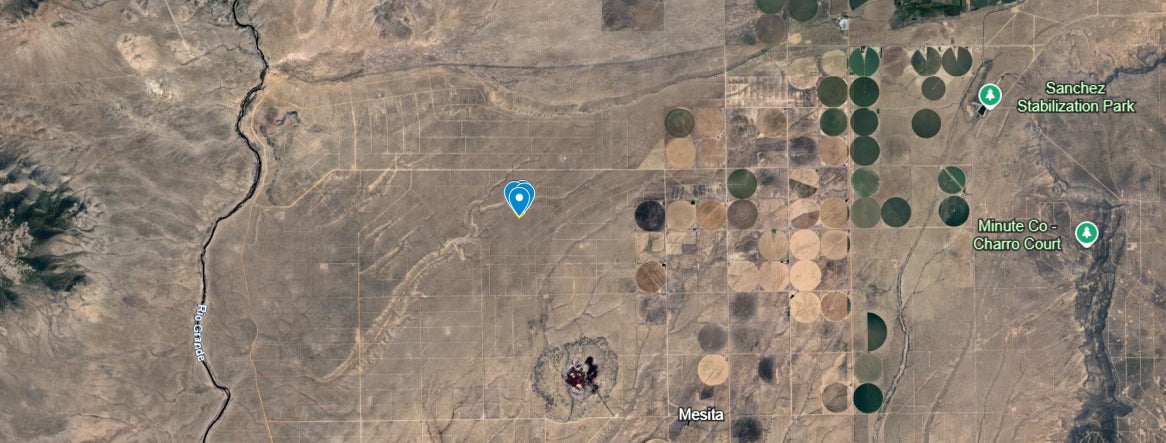Open Sanchez Stabilization Park place marker
The image size is (1166, 443).
[989, 96]
